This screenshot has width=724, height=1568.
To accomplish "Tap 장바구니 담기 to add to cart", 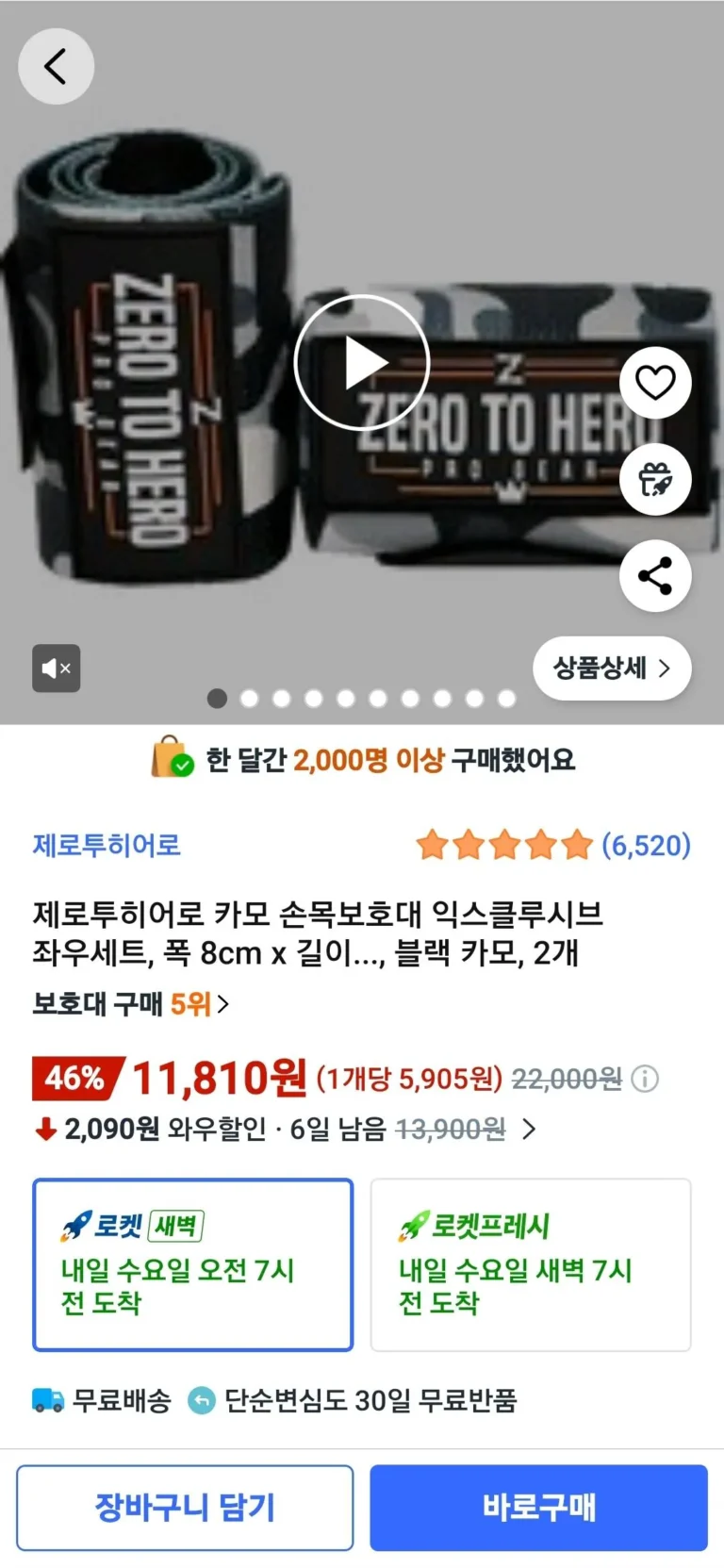I will (x=185, y=1508).
